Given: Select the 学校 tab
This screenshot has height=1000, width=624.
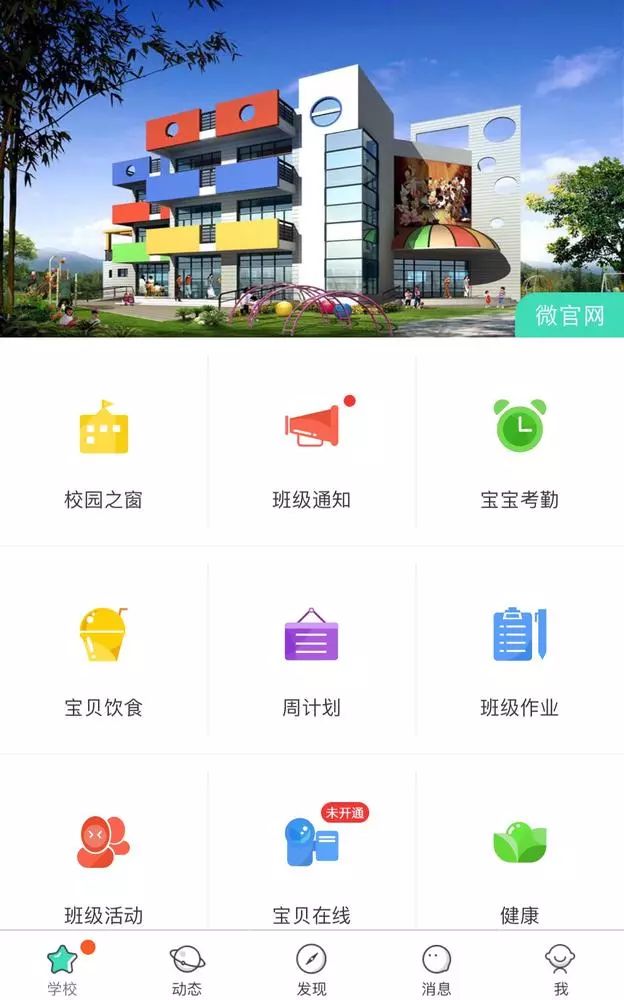Looking at the screenshot, I should pos(63,966).
